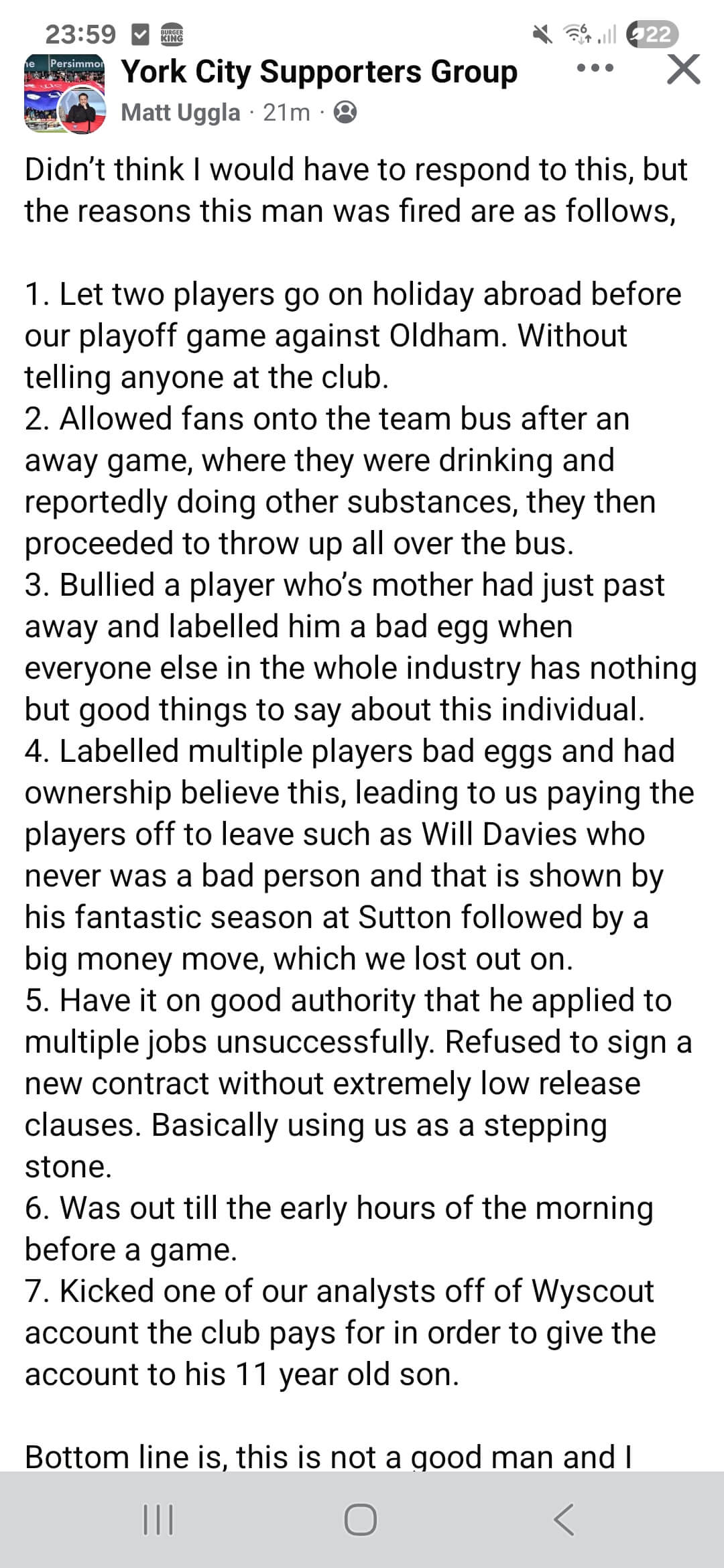Open the York City Supporters Group page

click(319, 71)
